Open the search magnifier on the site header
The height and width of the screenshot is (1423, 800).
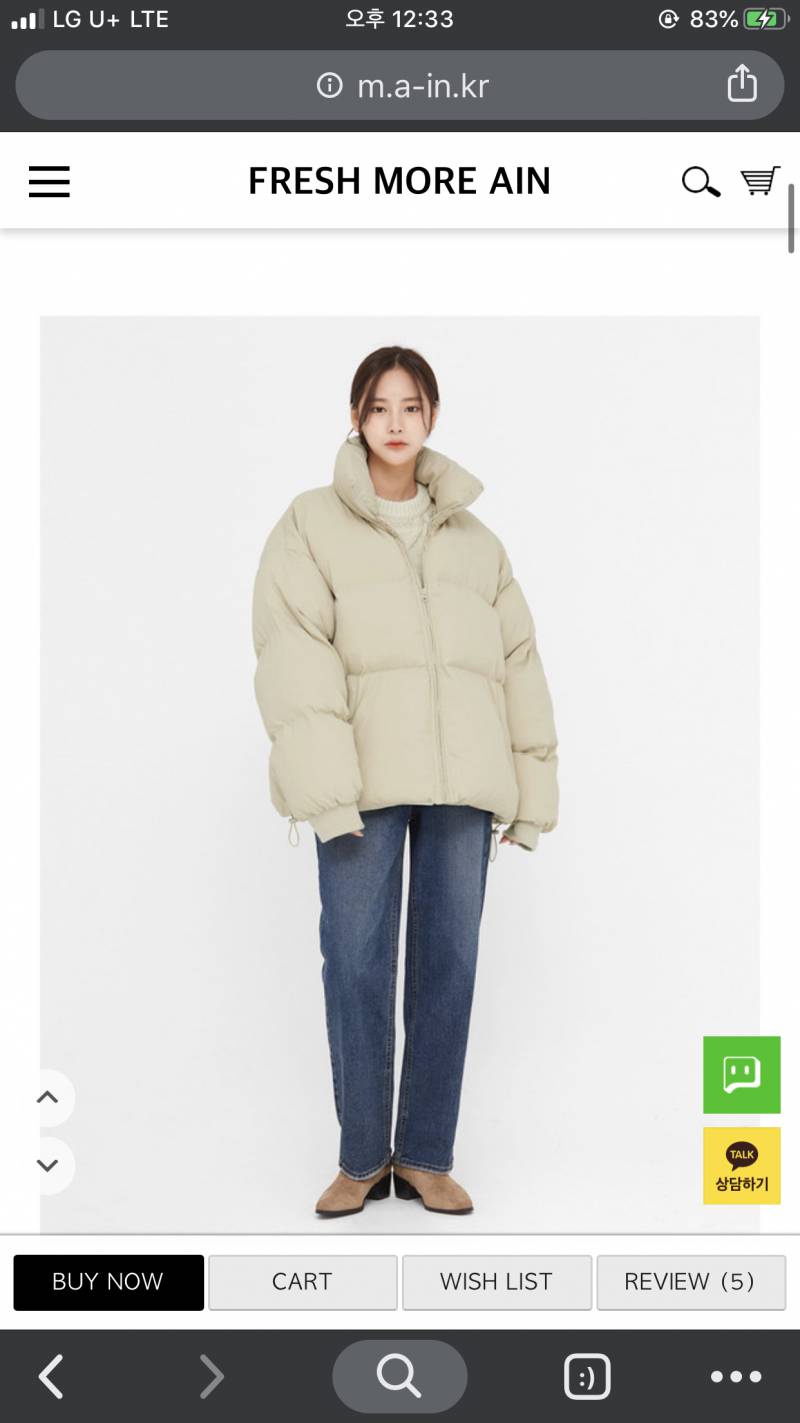coord(700,182)
